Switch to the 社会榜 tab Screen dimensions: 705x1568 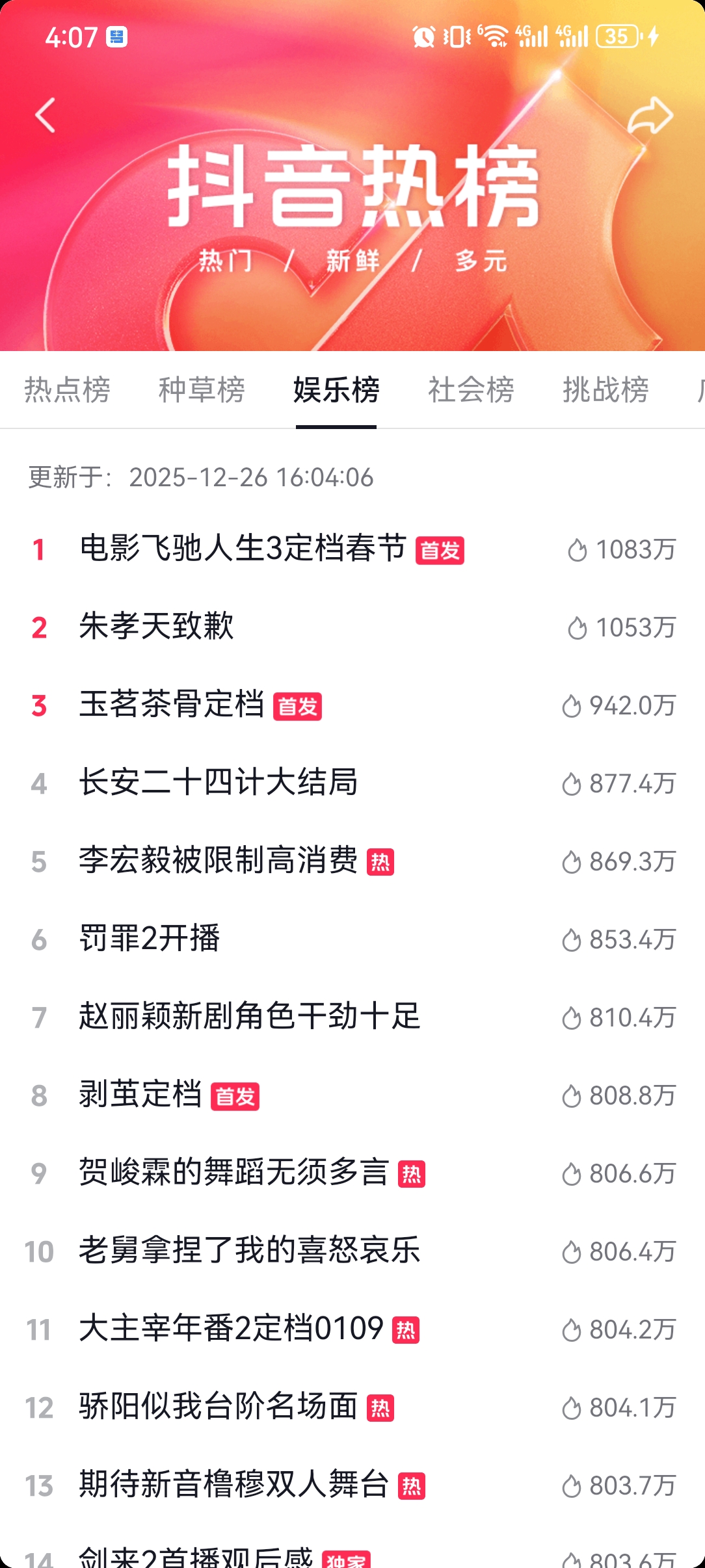click(471, 390)
